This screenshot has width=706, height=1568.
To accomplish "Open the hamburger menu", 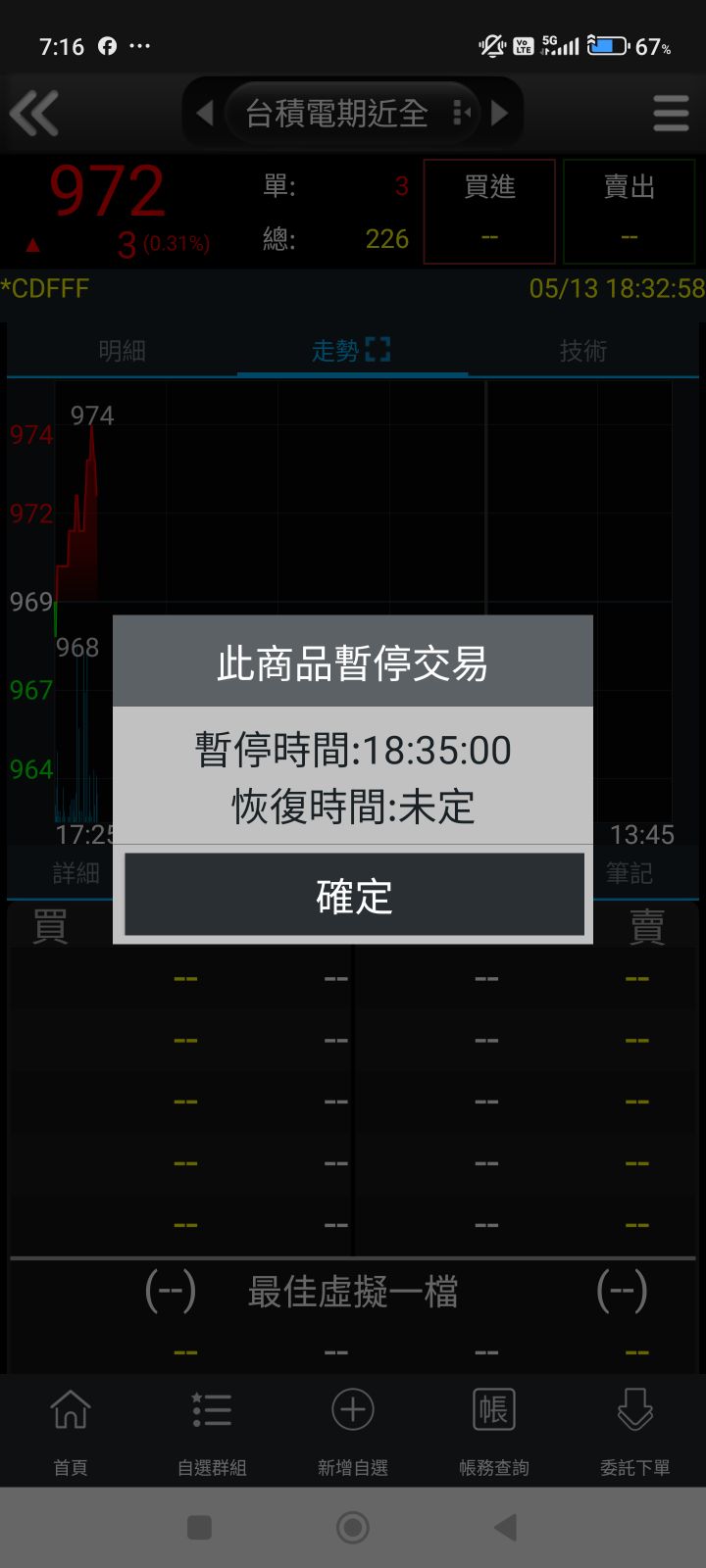I will (671, 114).
